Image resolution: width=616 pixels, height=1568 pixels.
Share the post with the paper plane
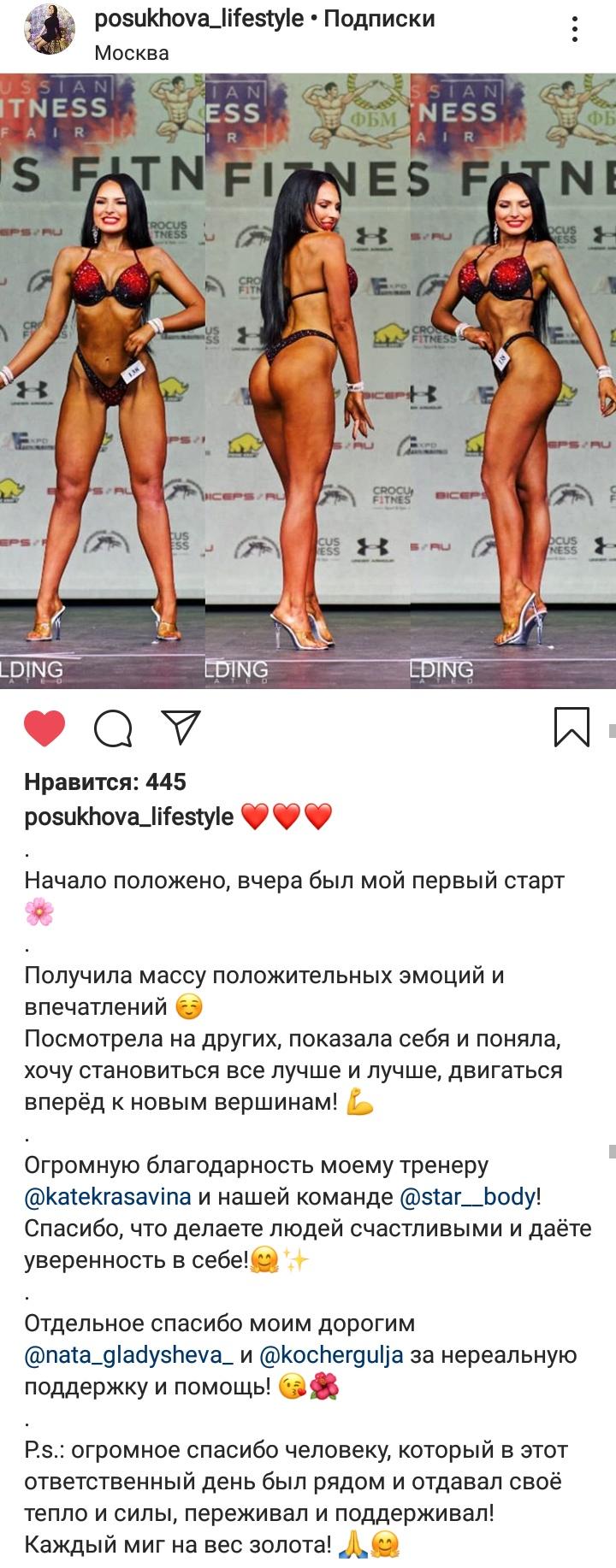[181, 727]
